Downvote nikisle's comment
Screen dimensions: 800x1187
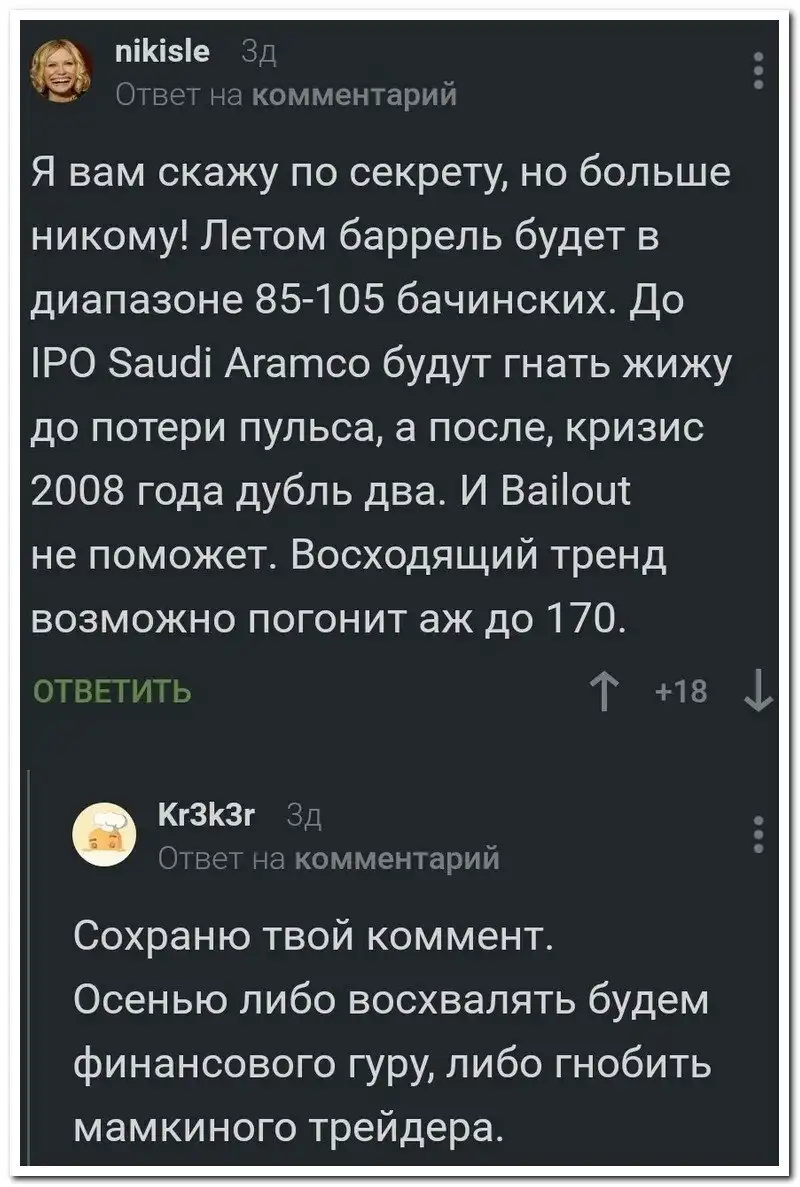tap(757, 690)
